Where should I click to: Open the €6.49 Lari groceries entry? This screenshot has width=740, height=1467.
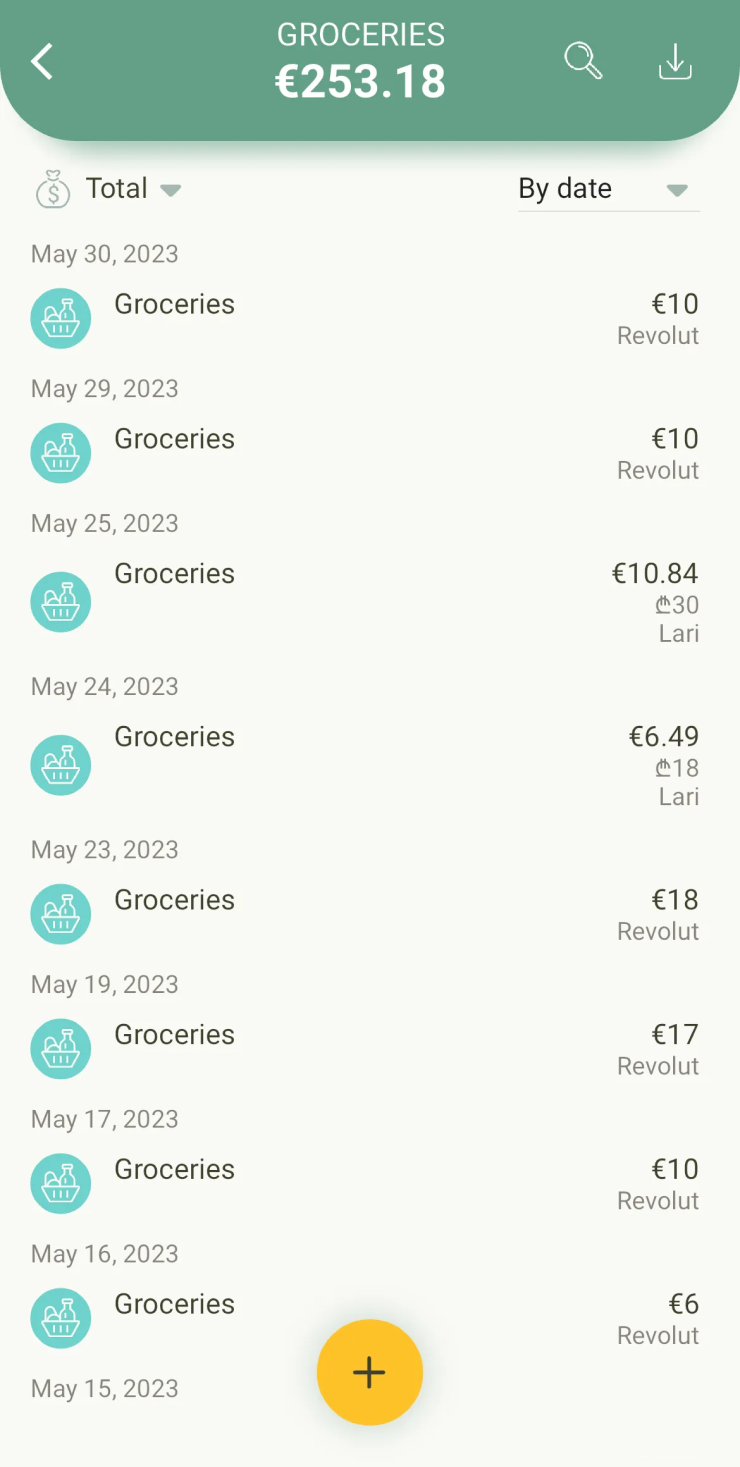tap(370, 765)
